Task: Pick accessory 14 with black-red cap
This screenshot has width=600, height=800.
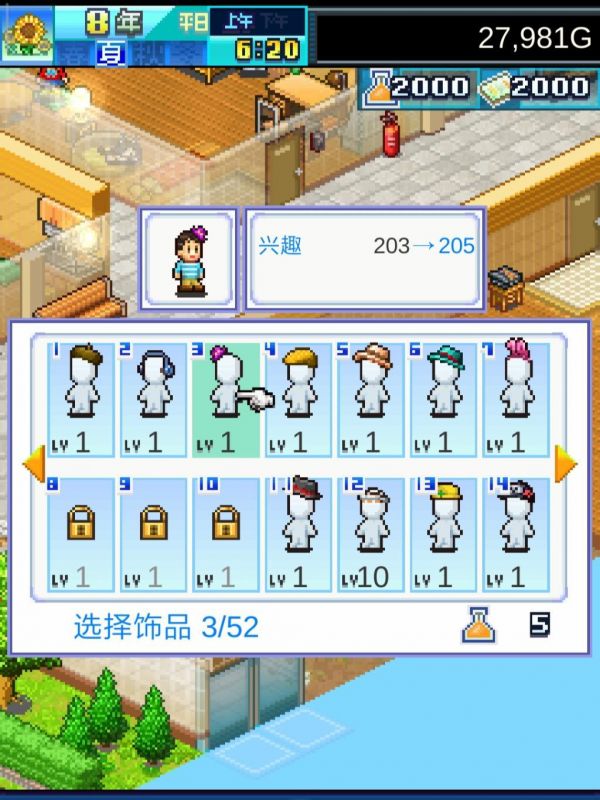Action: [516, 532]
